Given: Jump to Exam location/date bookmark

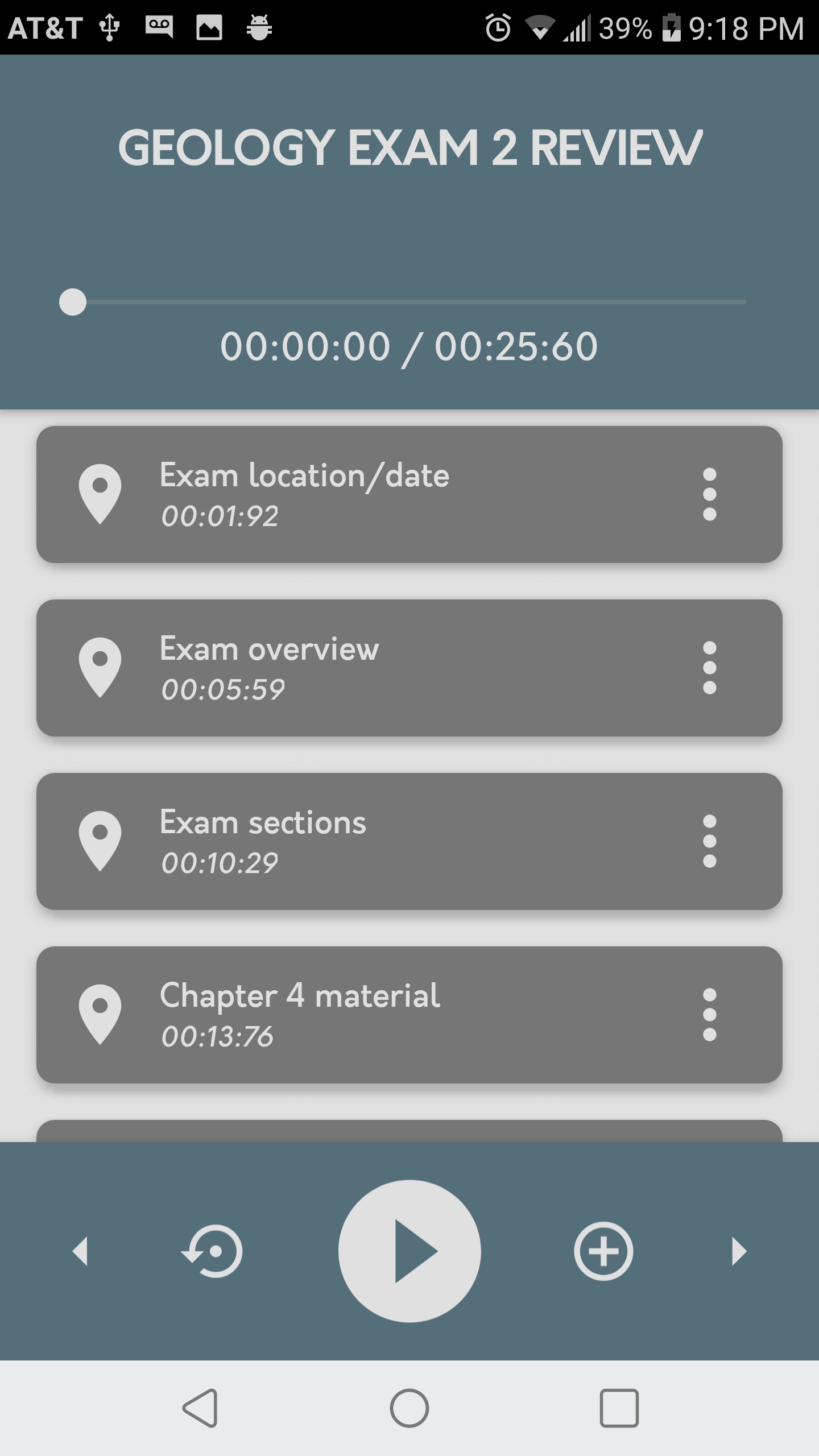Looking at the screenshot, I should point(364,494).
